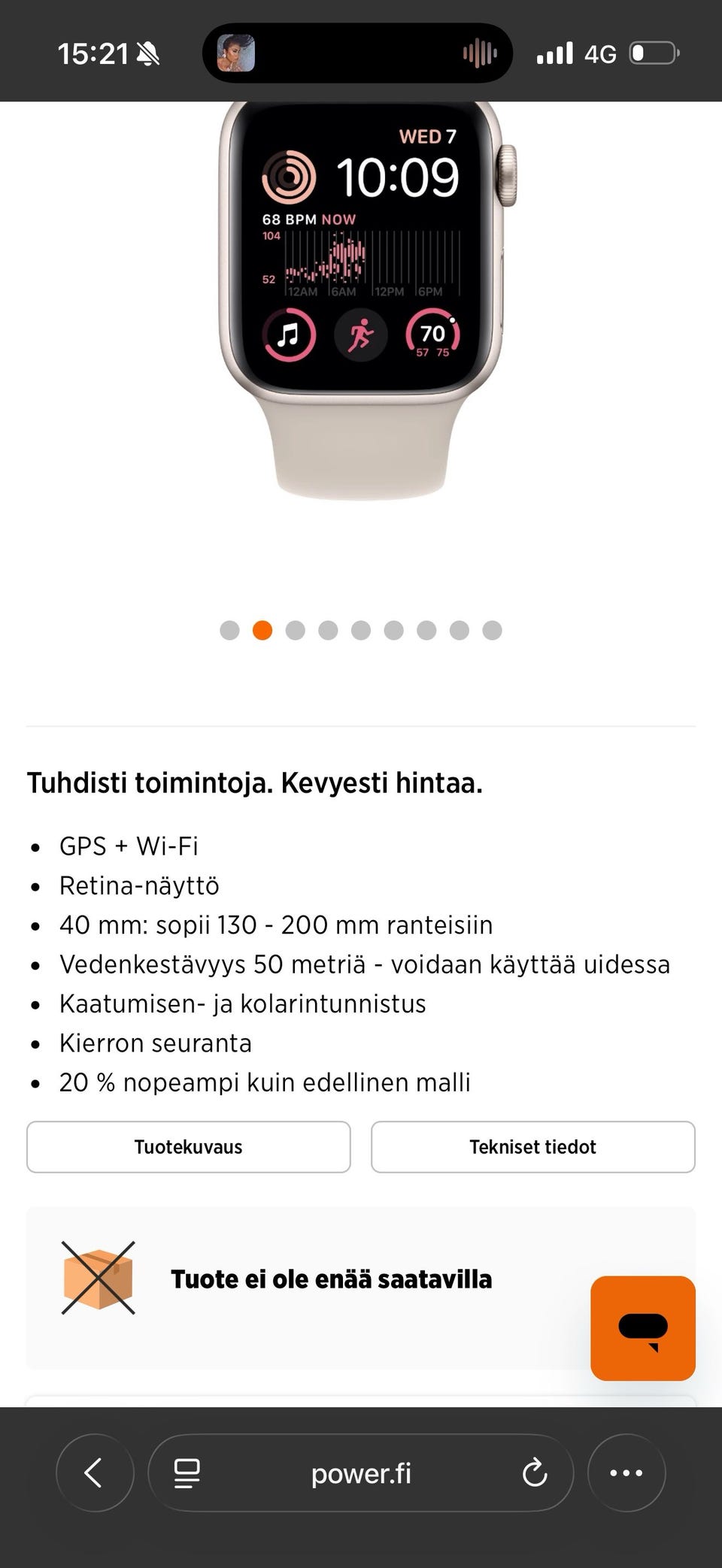Go back using the back arrow
This screenshot has width=722, height=1568.
(95, 1473)
